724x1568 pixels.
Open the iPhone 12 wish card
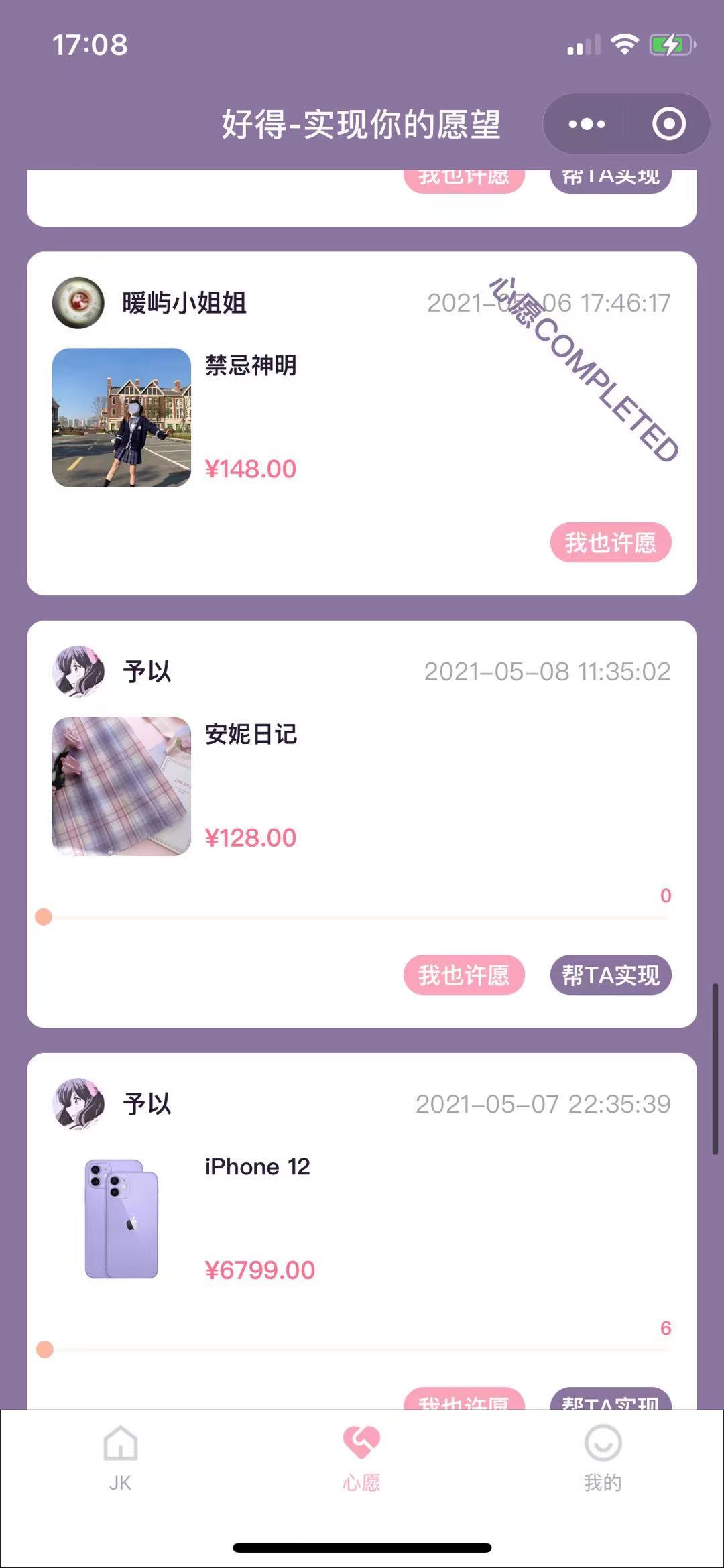(362, 1231)
